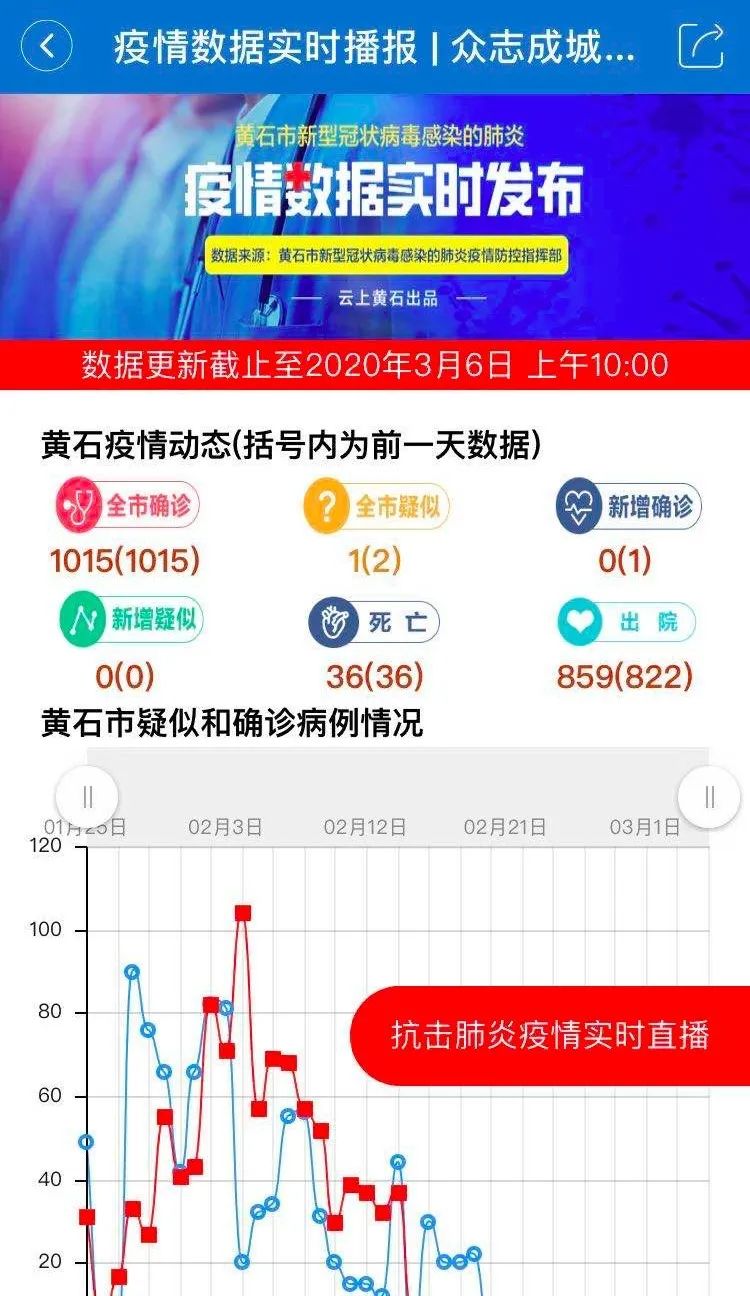Open the 疫情数据实时发布 banner
Screen dimensions: 750x1296
point(375,217)
